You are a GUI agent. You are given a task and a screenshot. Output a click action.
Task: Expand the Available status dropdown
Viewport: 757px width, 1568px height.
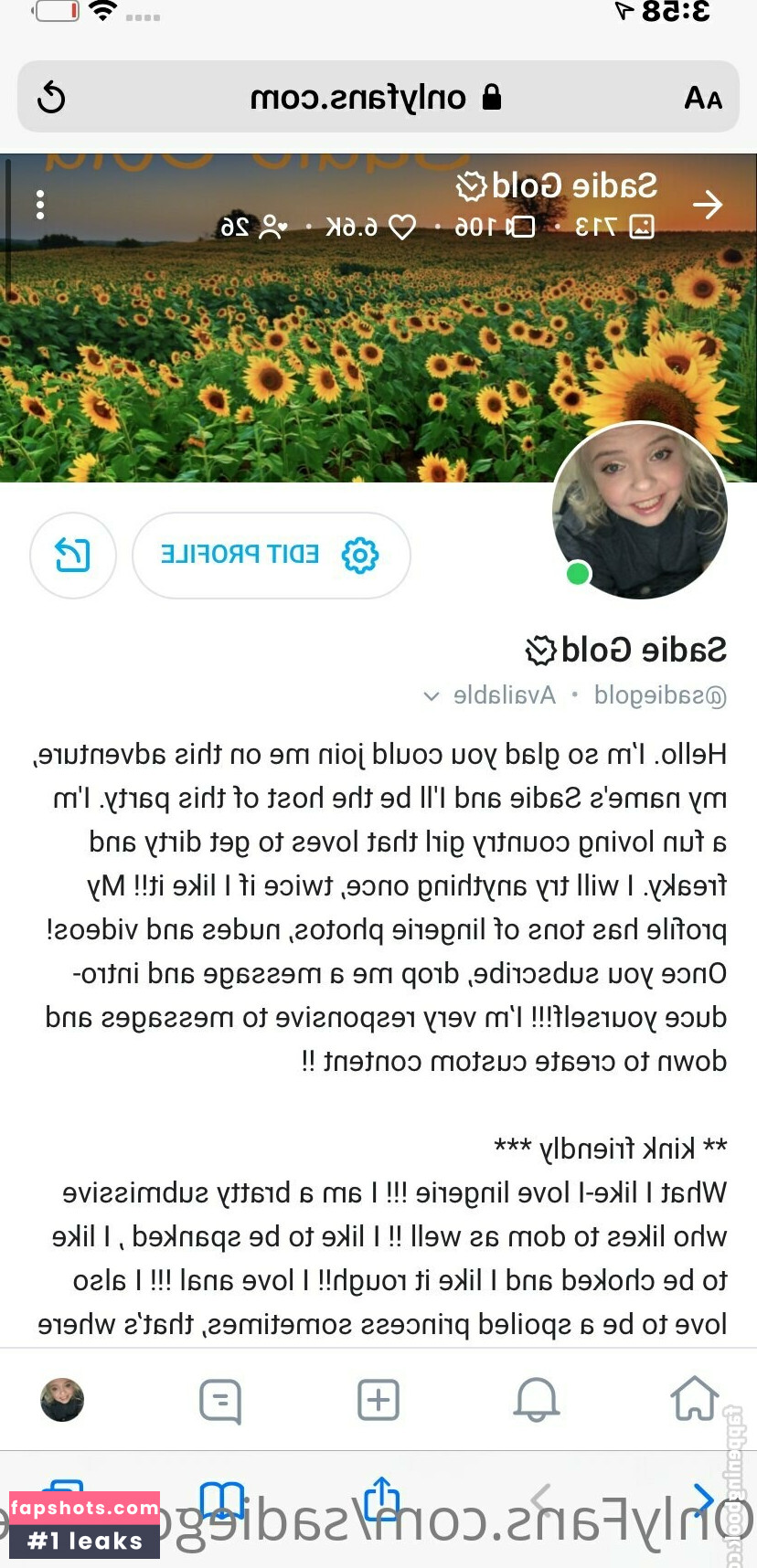pos(432,696)
